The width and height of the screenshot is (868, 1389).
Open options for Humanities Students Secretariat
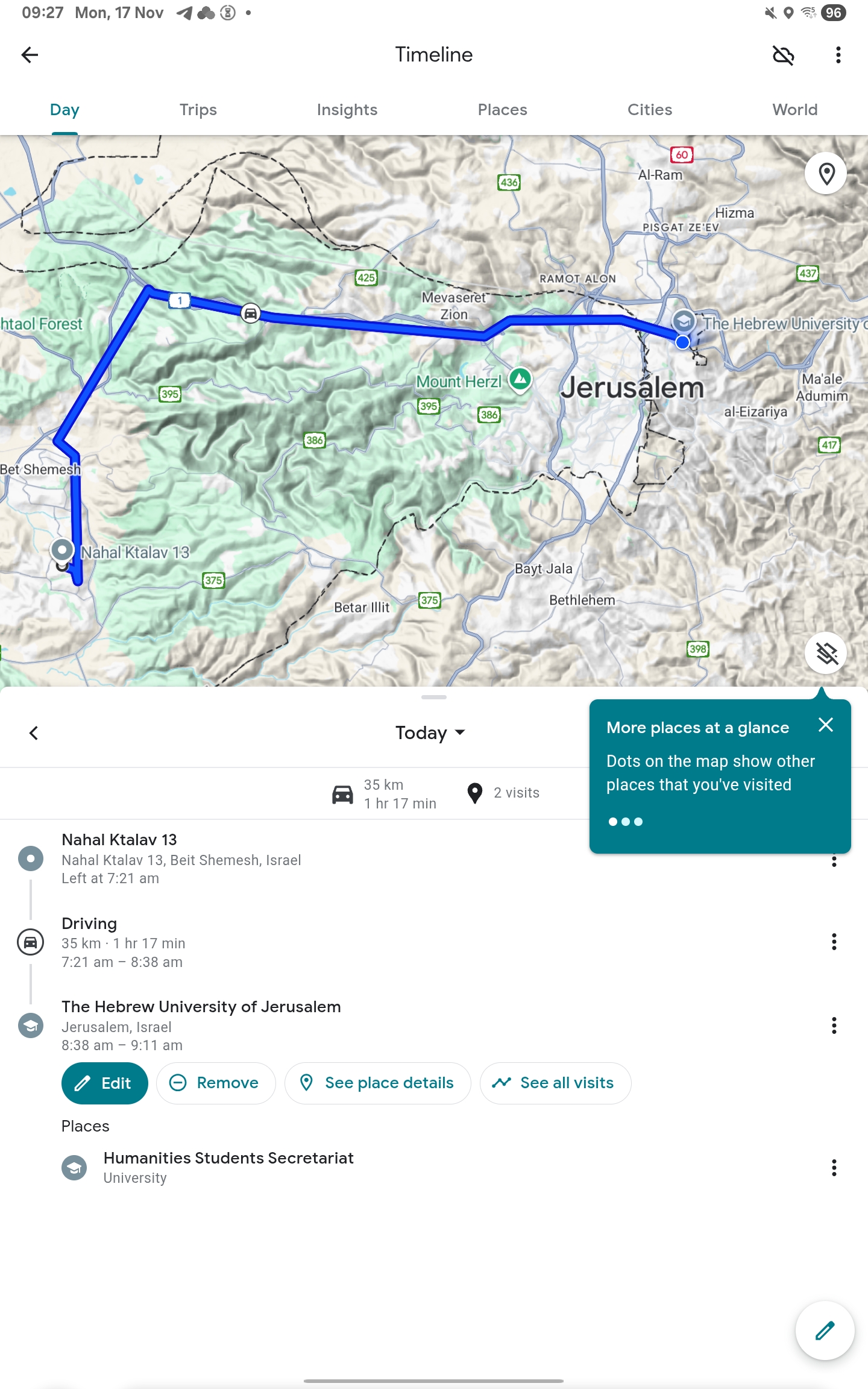(834, 1168)
